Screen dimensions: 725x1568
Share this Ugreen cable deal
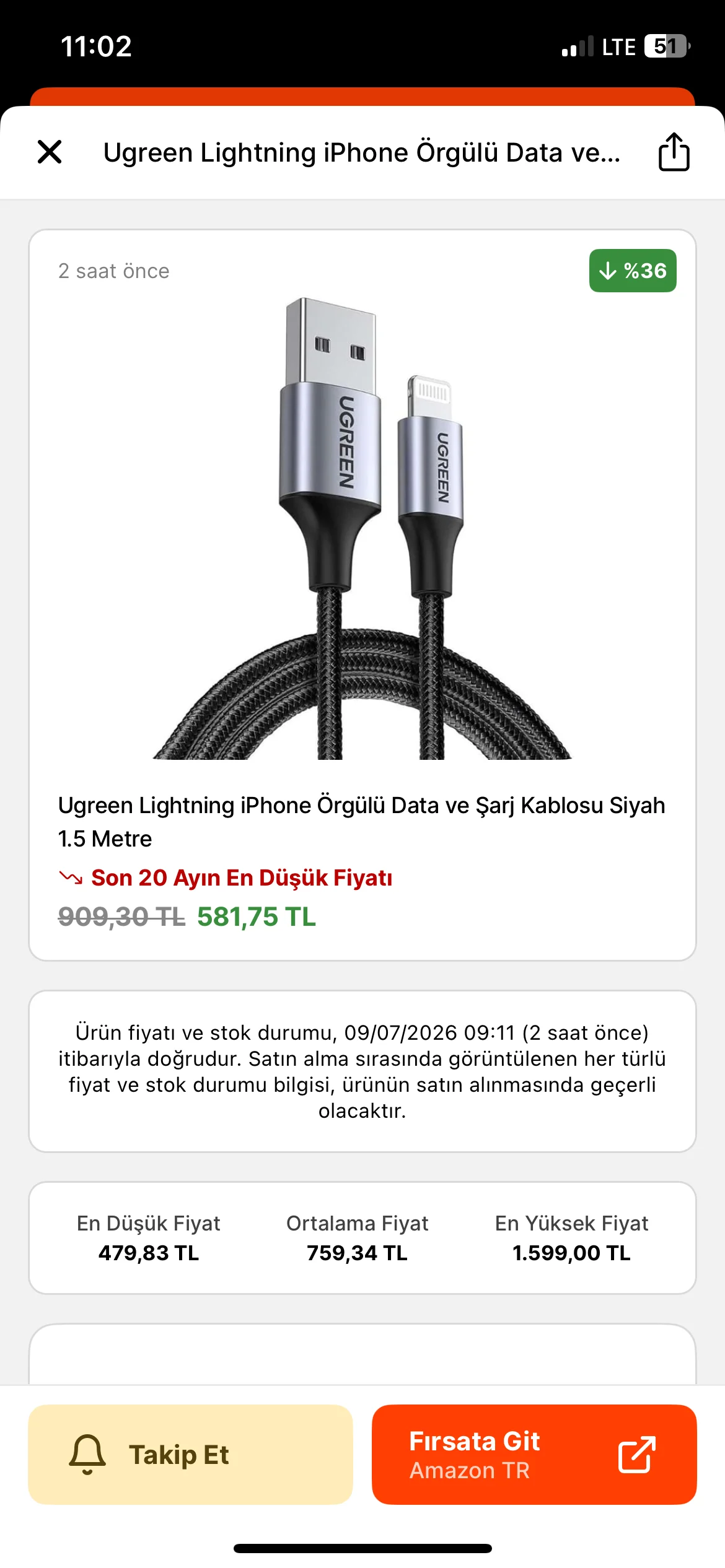pos(674,152)
